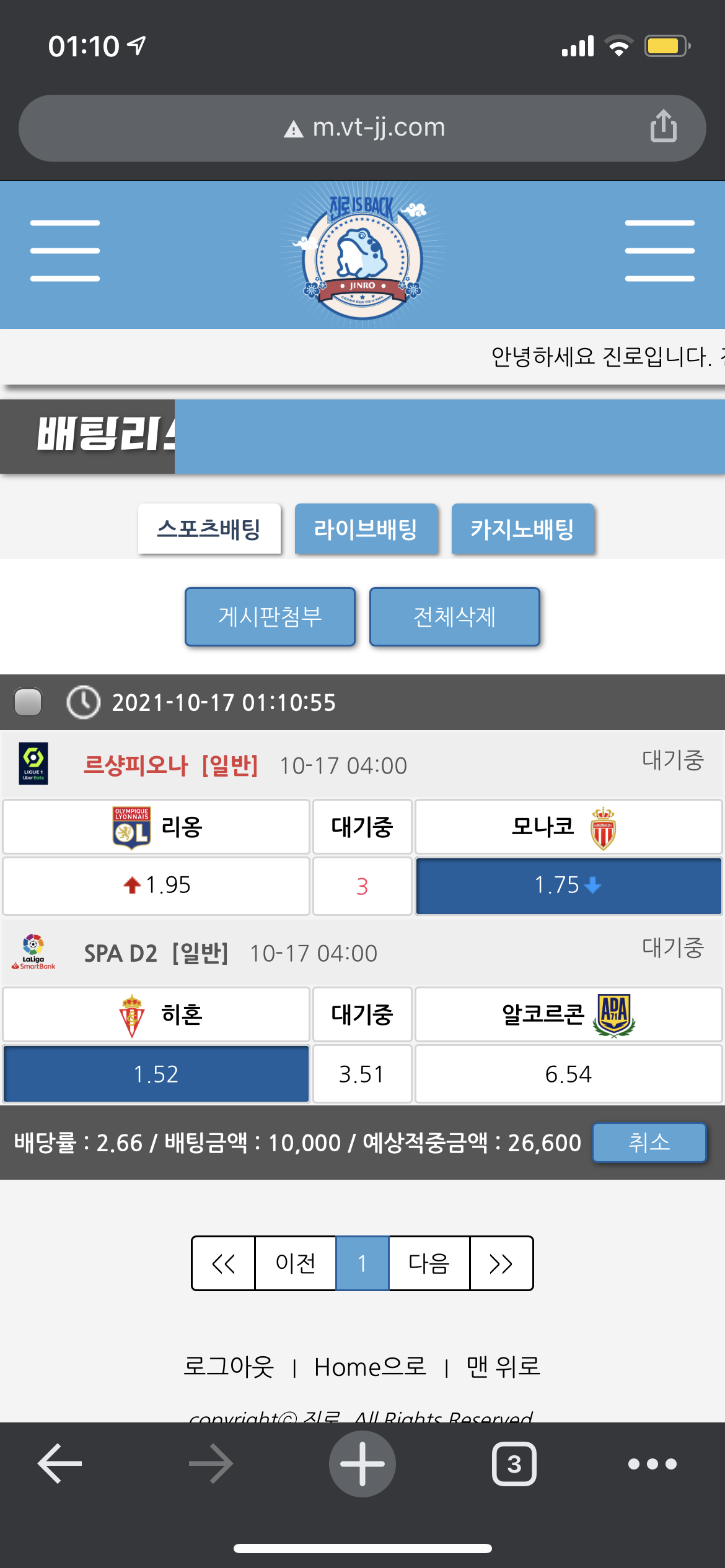Go to the next page 다음
This screenshot has width=725, height=1568.
tap(429, 1263)
